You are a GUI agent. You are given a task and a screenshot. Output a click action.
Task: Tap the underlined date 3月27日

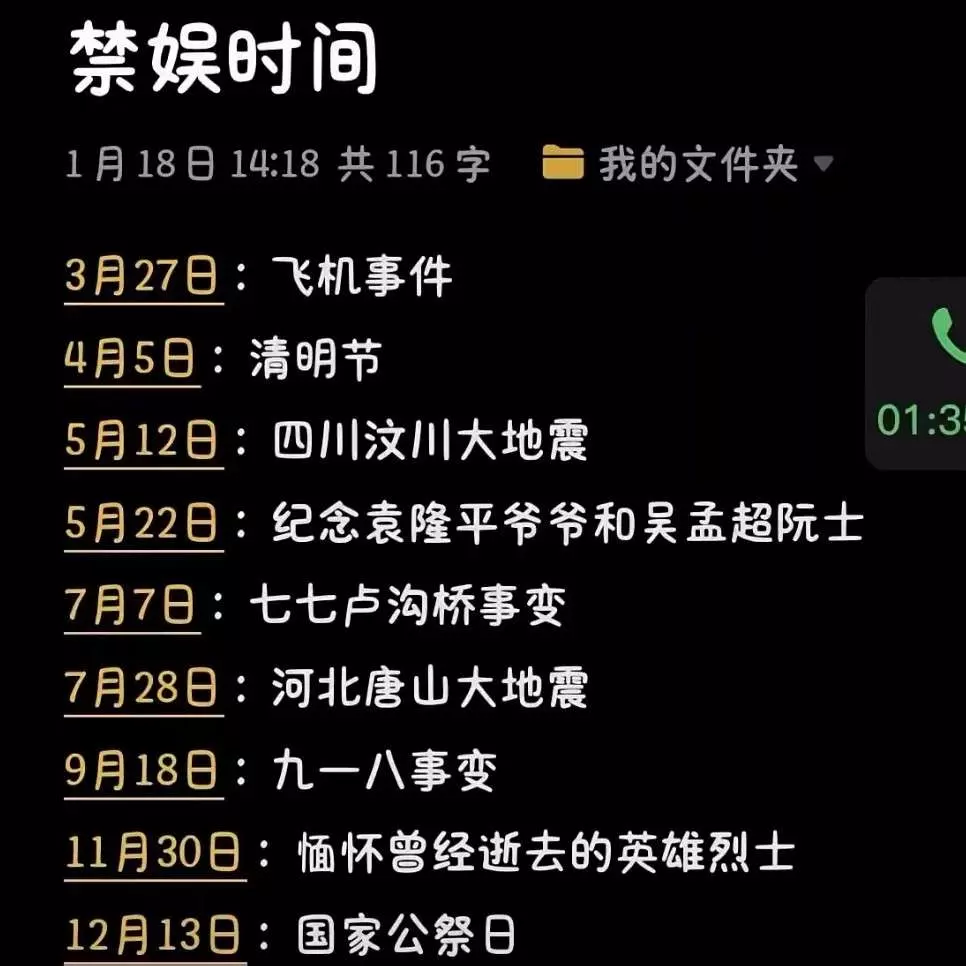[143, 277]
